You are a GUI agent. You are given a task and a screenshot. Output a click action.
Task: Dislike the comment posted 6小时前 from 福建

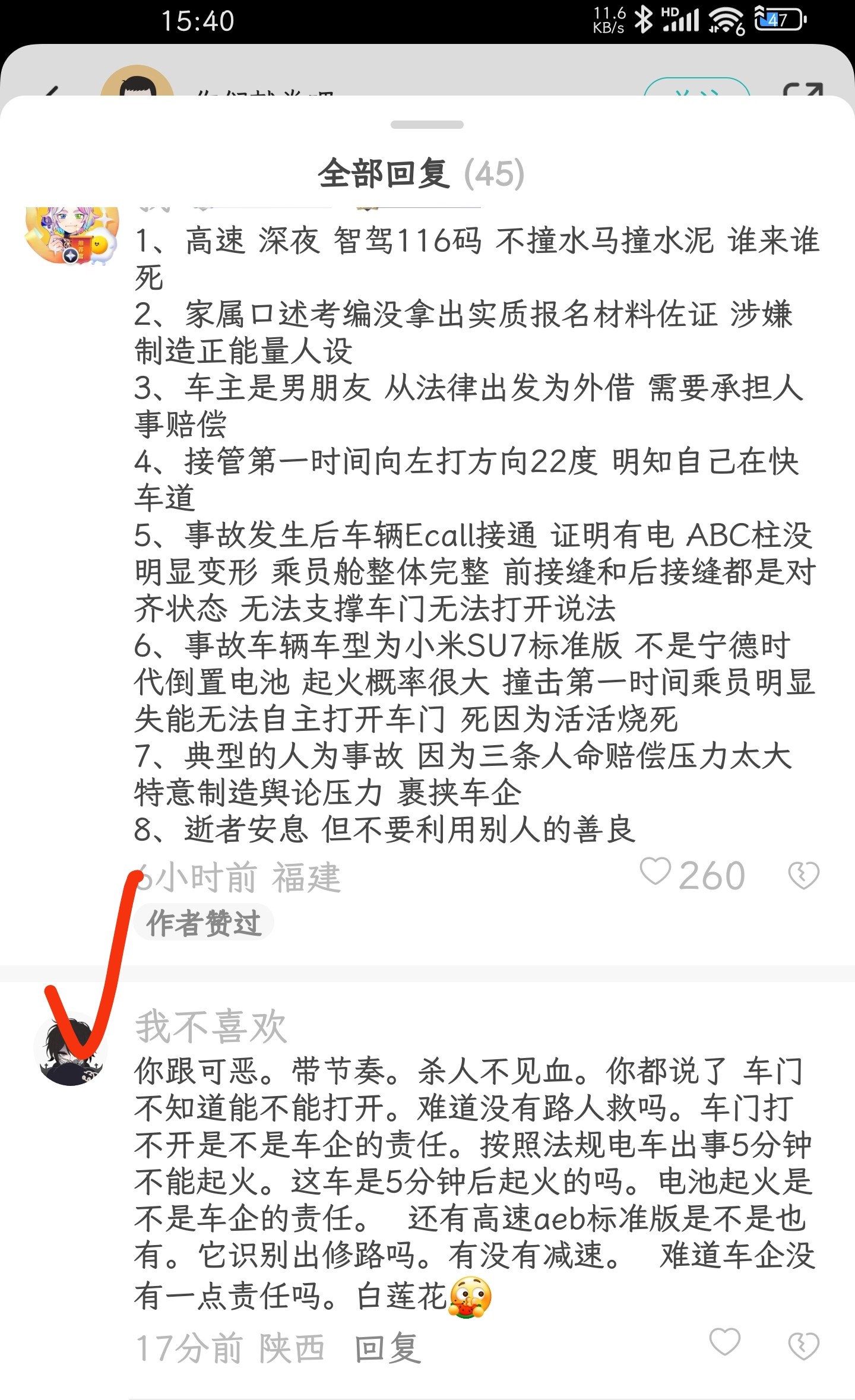pyautogui.click(x=803, y=875)
